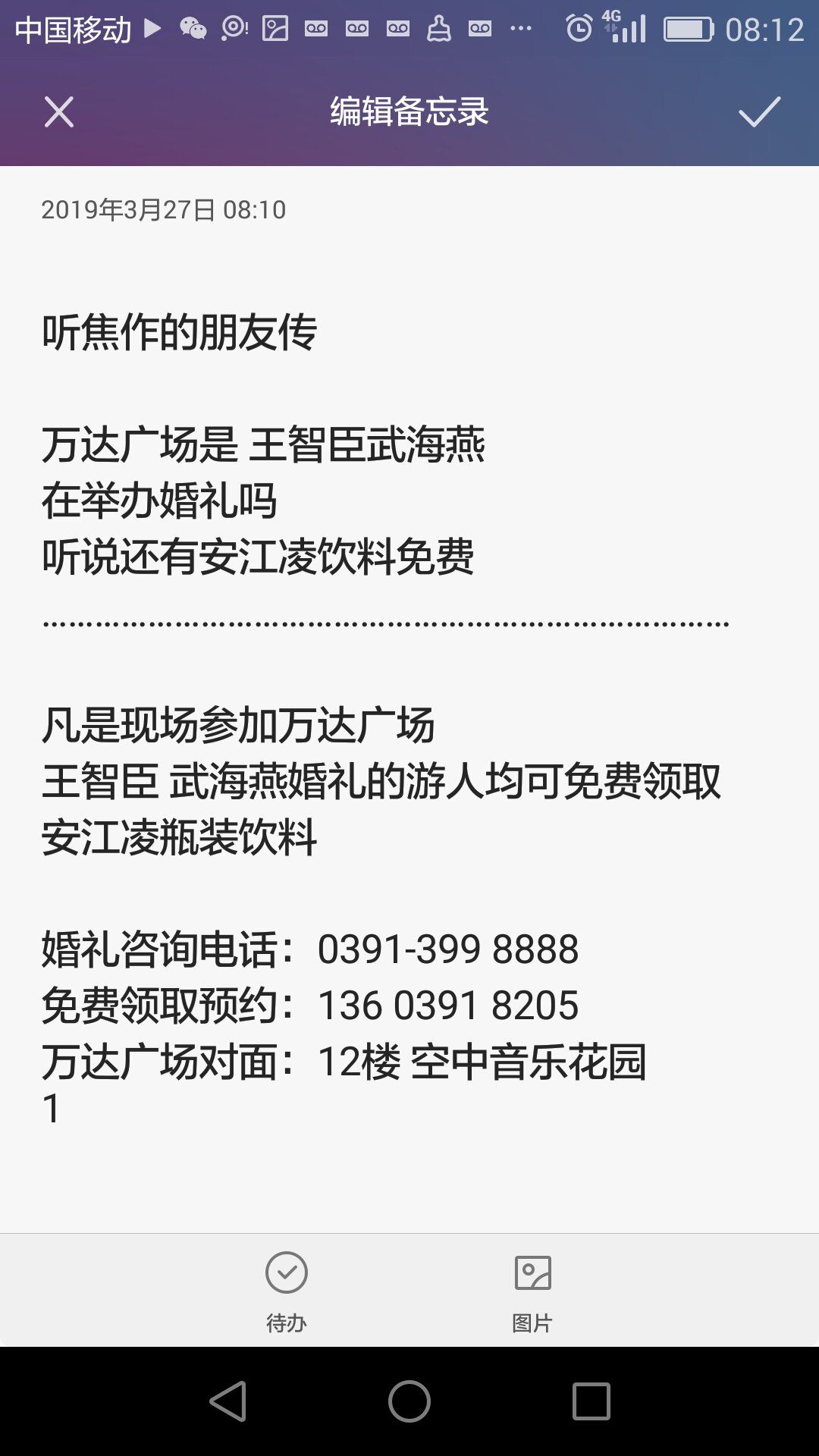Viewport: 819px width, 1456px height.
Task: Open recent apps from the navigation bar
Action: (x=591, y=1401)
